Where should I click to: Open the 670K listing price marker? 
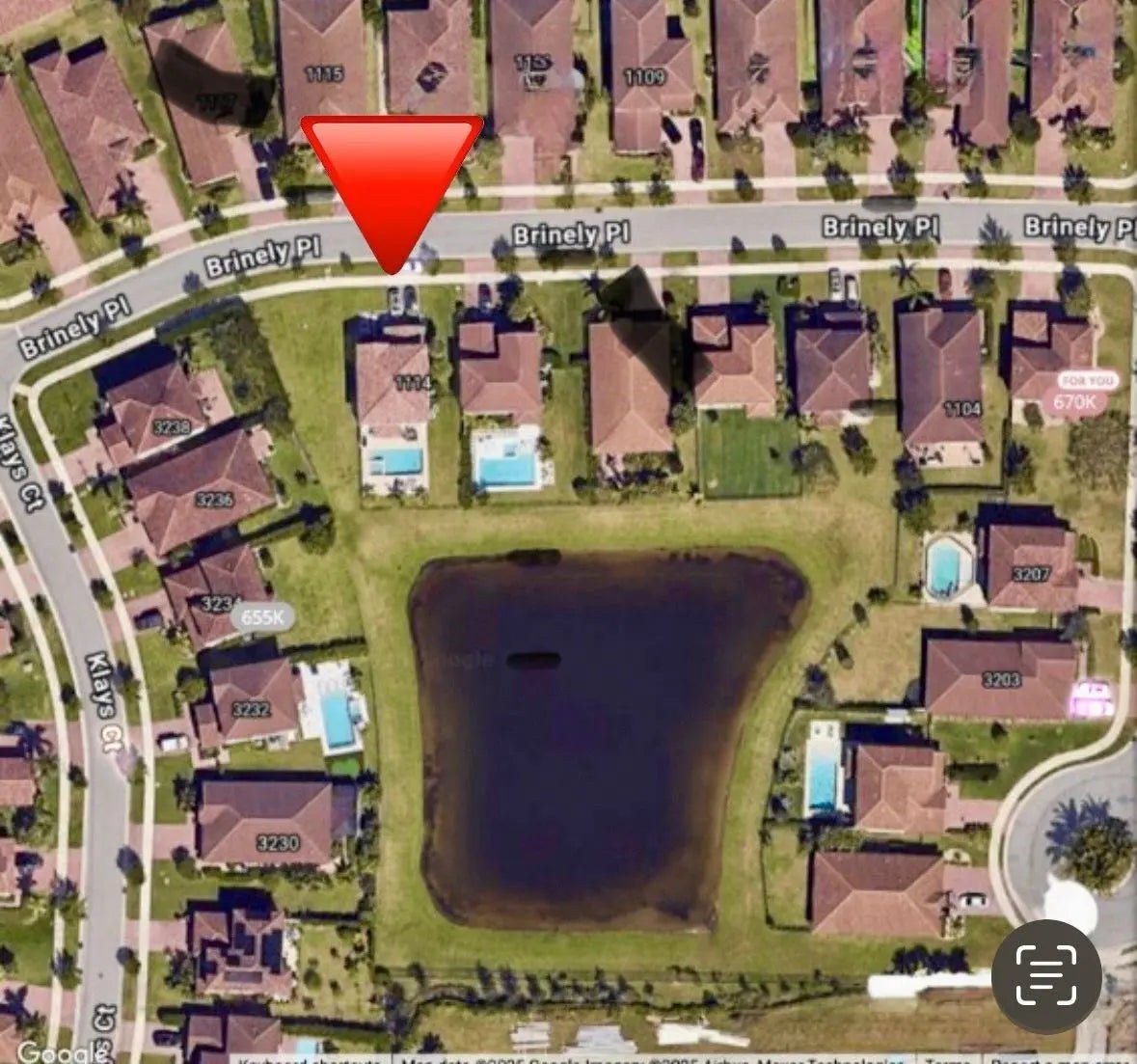[1074, 401]
